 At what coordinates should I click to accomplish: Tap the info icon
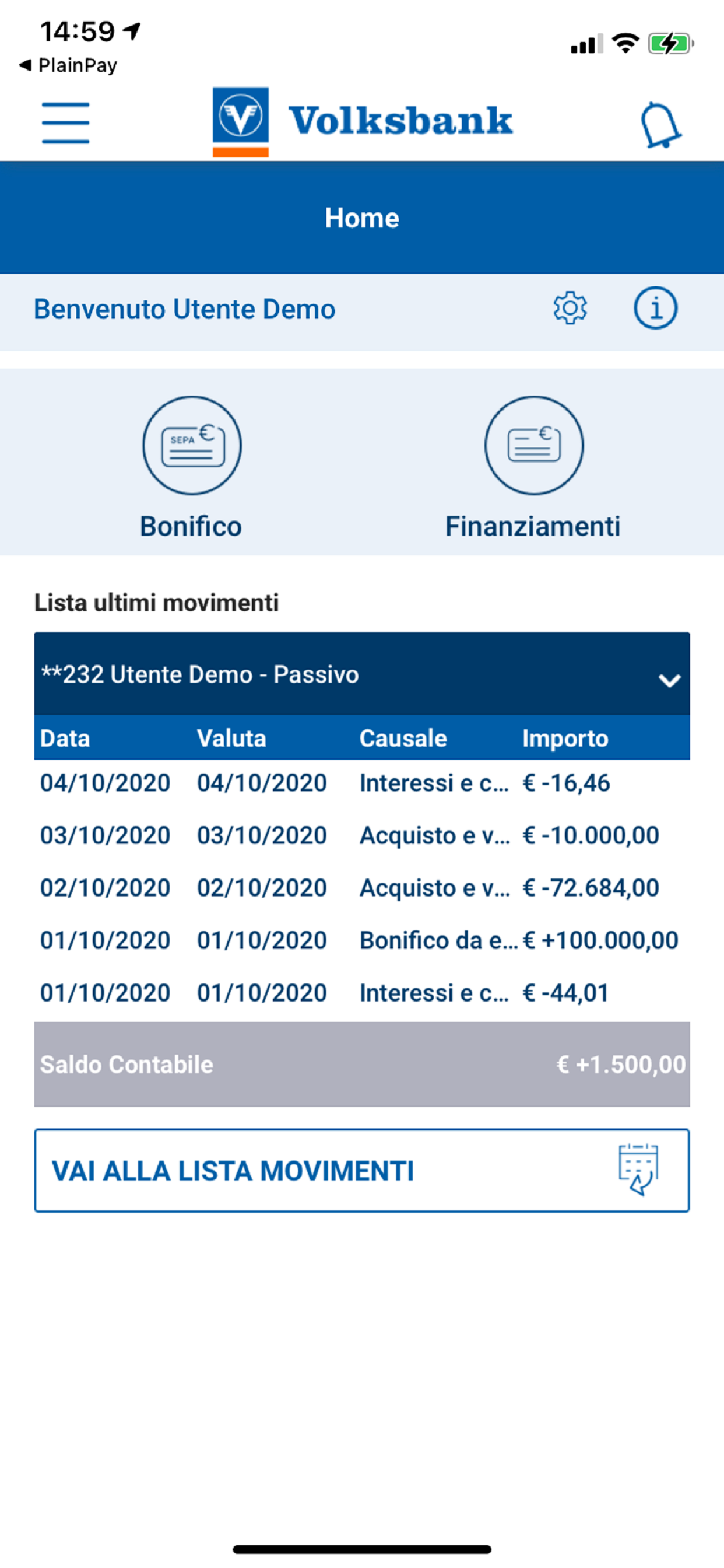coord(655,309)
